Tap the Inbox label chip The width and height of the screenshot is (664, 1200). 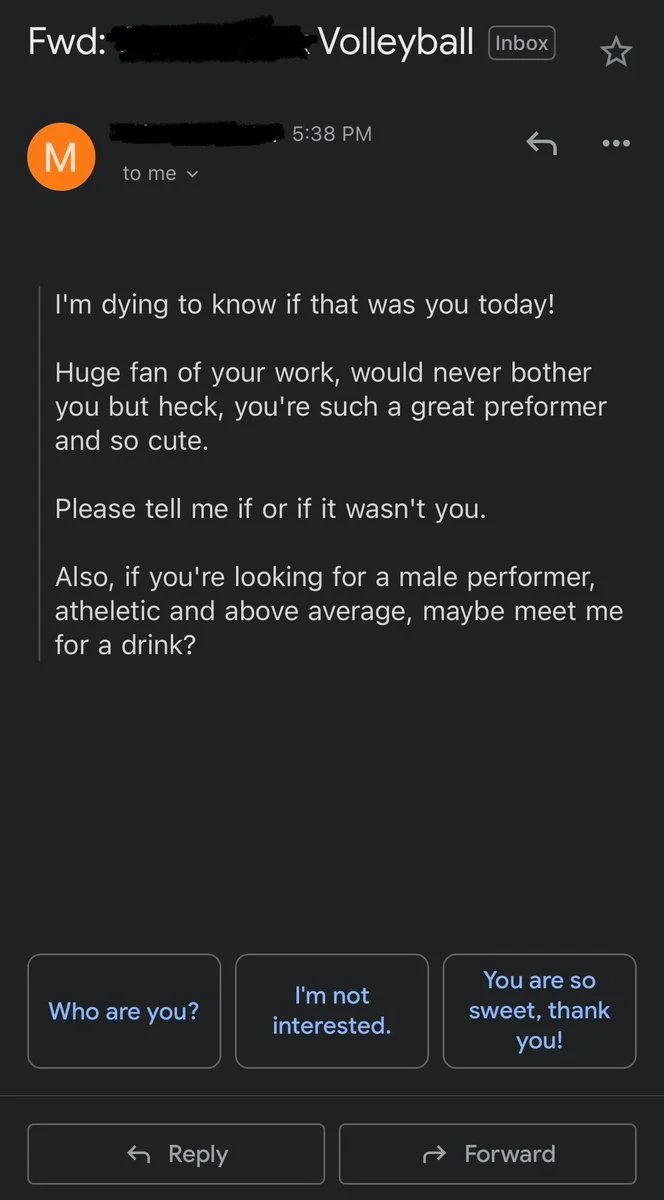(521, 43)
